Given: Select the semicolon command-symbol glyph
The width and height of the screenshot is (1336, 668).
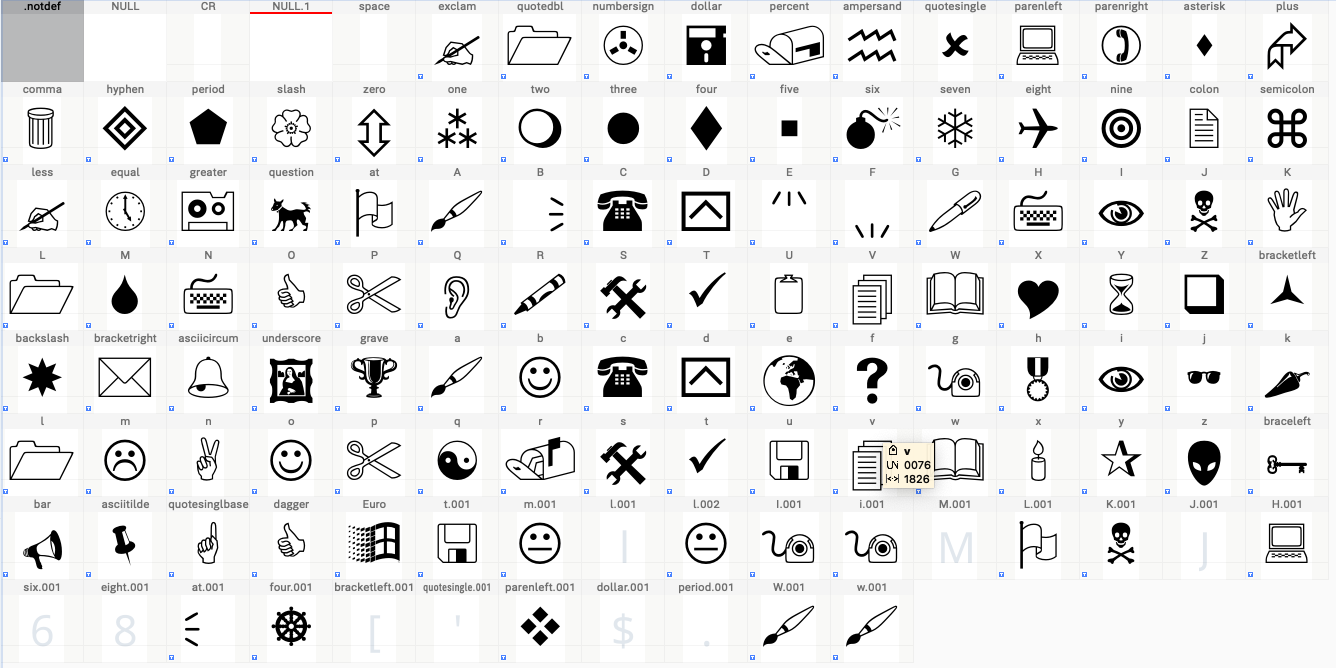Looking at the screenshot, I should (x=1287, y=129).
